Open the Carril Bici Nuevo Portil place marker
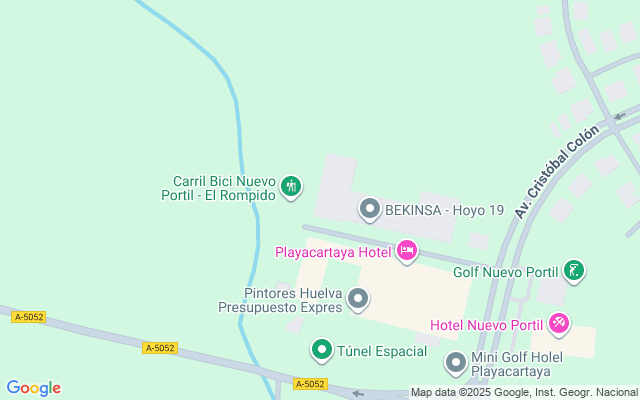Image resolution: width=640 pixels, height=400 pixels. click(x=291, y=185)
